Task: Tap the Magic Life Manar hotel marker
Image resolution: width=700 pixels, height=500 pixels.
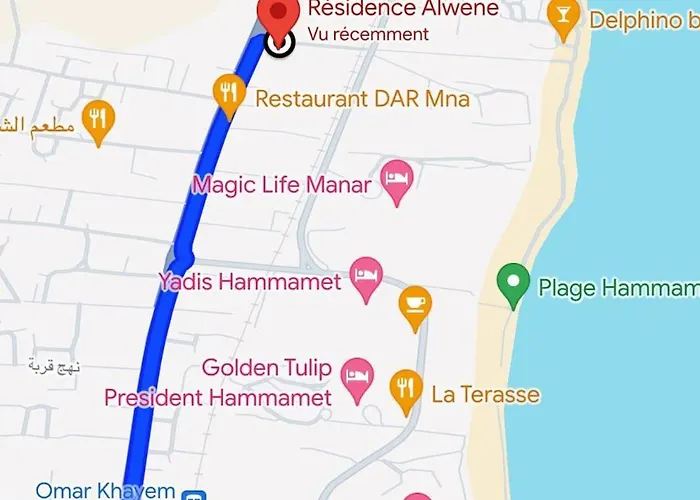Action: pos(397,181)
